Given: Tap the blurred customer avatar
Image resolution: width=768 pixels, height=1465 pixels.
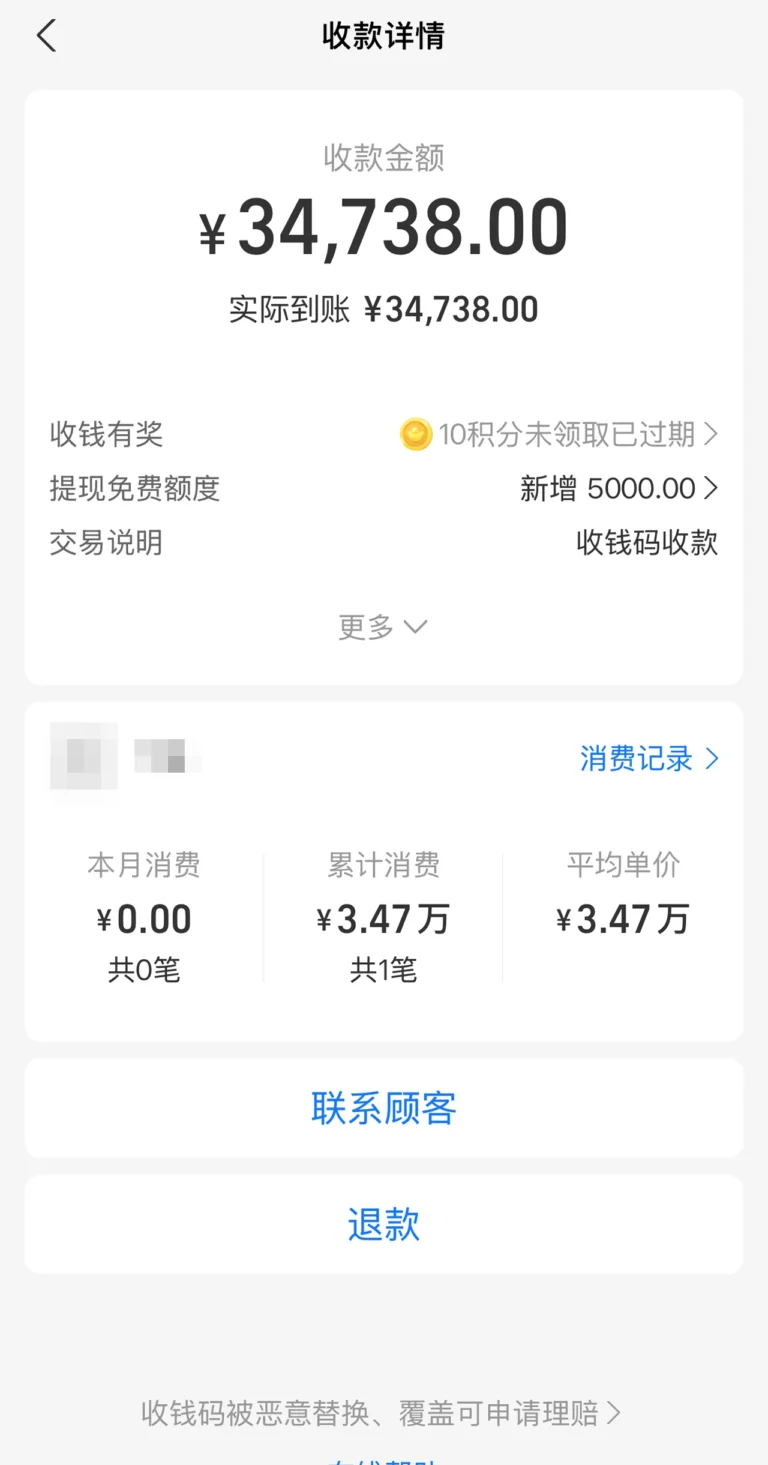Looking at the screenshot, I should tap(84, 759).
